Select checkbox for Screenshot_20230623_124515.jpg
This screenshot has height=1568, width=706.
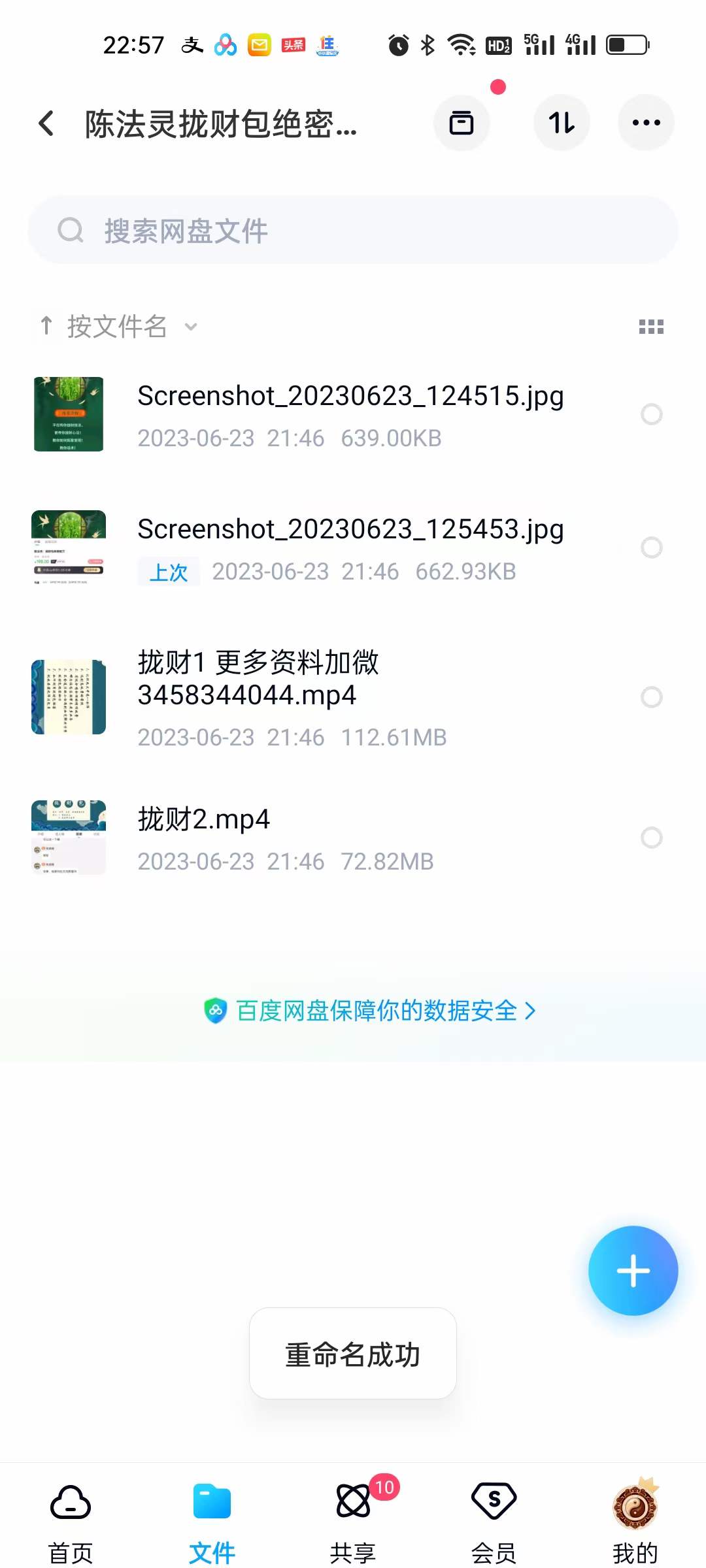tap(651, 415)
